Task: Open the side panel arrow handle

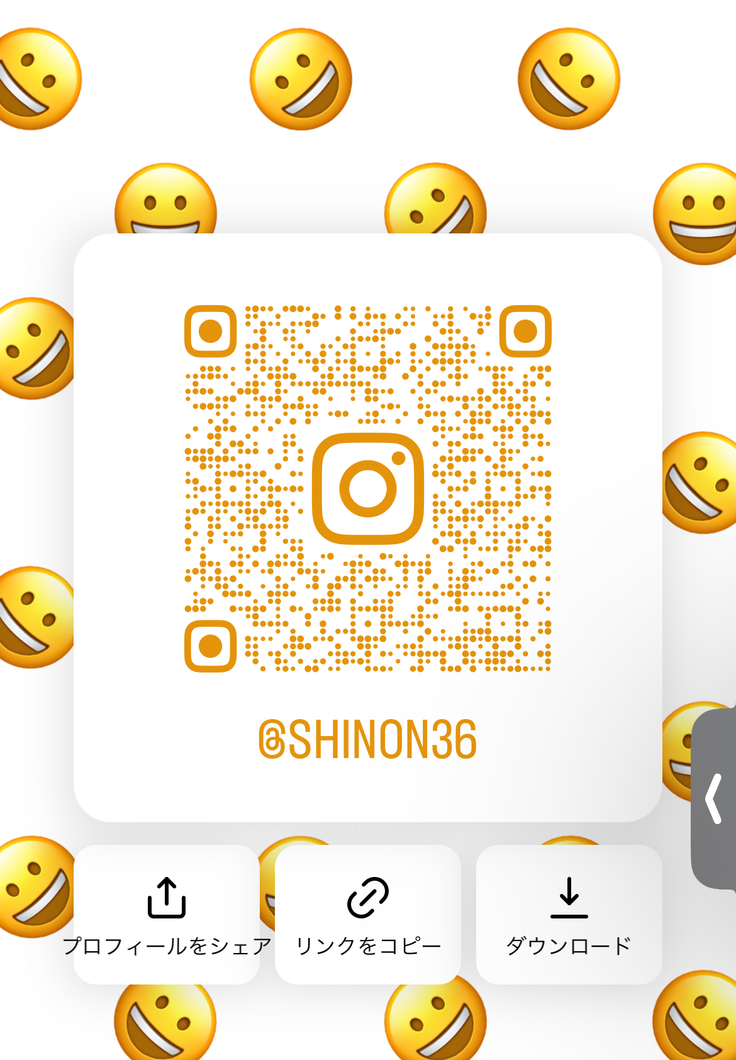Action: (714, 798)
